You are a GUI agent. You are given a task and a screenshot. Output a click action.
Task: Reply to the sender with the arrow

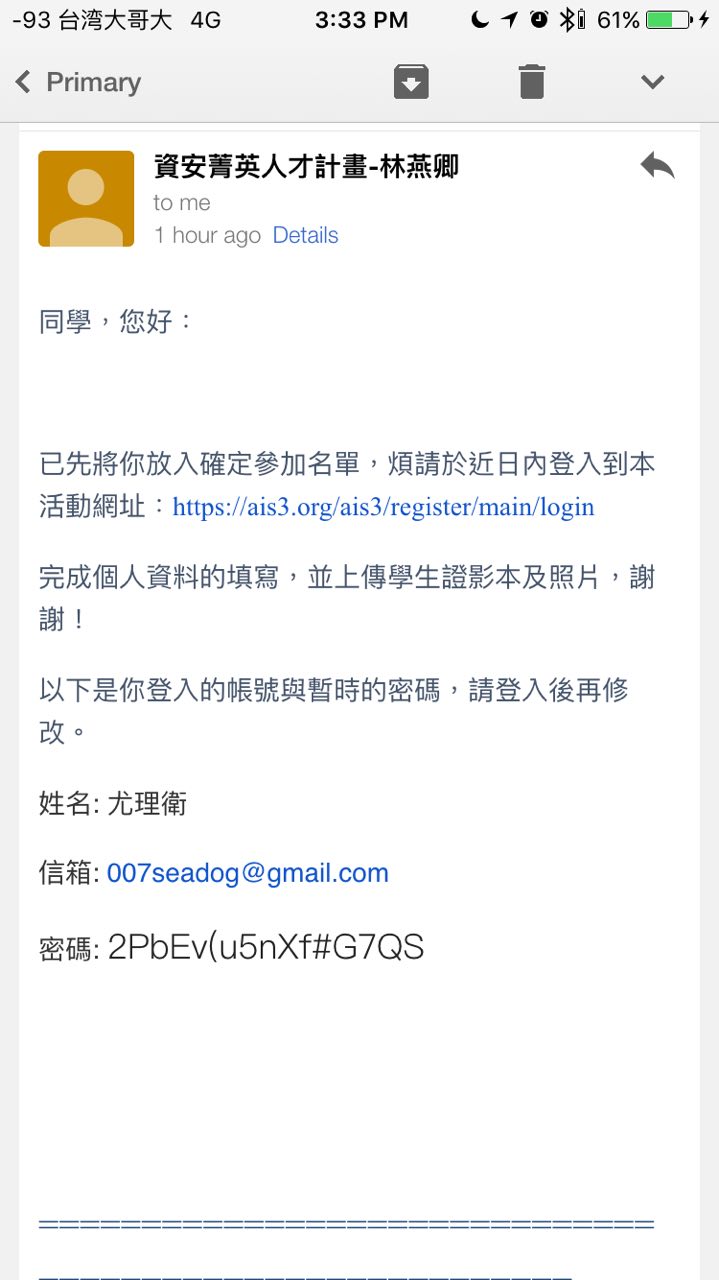657,166
